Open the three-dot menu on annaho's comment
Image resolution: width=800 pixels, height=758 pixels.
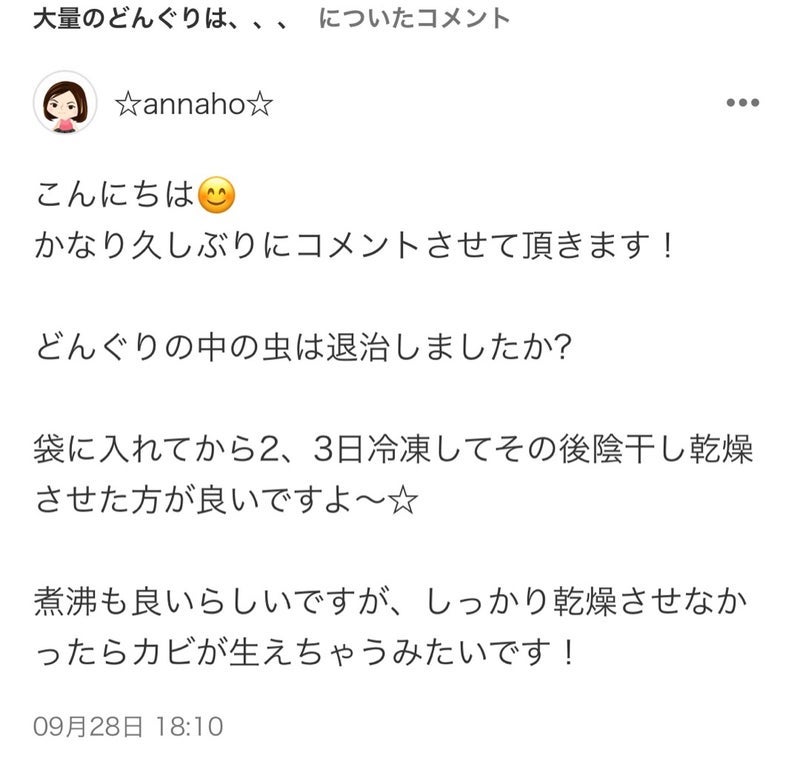pos(743,104)
